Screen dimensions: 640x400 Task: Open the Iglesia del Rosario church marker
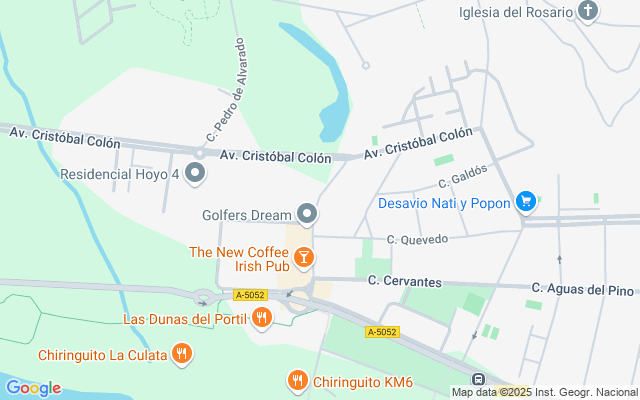[x=587, y=11]
